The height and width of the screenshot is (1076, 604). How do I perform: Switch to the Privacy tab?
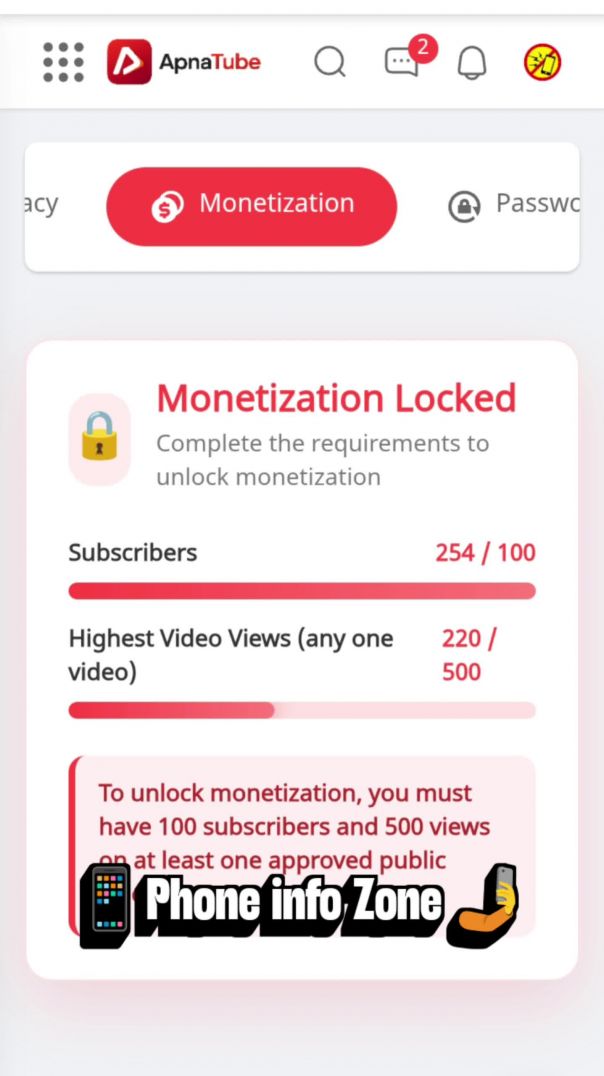(41, 206)
